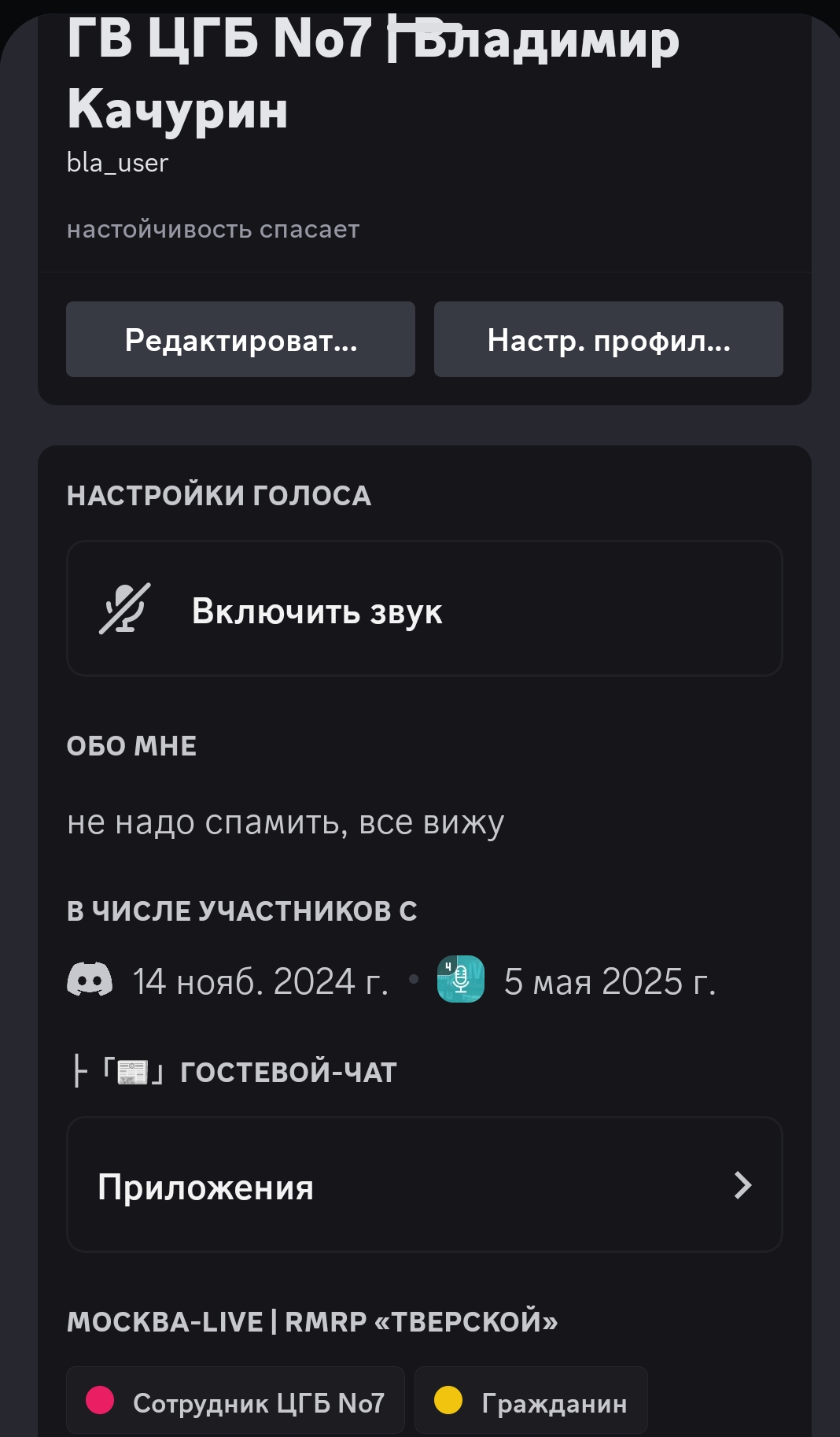
Task: Tap the Редактировать button
Action: pyautogui.click(x=240, y=339)
